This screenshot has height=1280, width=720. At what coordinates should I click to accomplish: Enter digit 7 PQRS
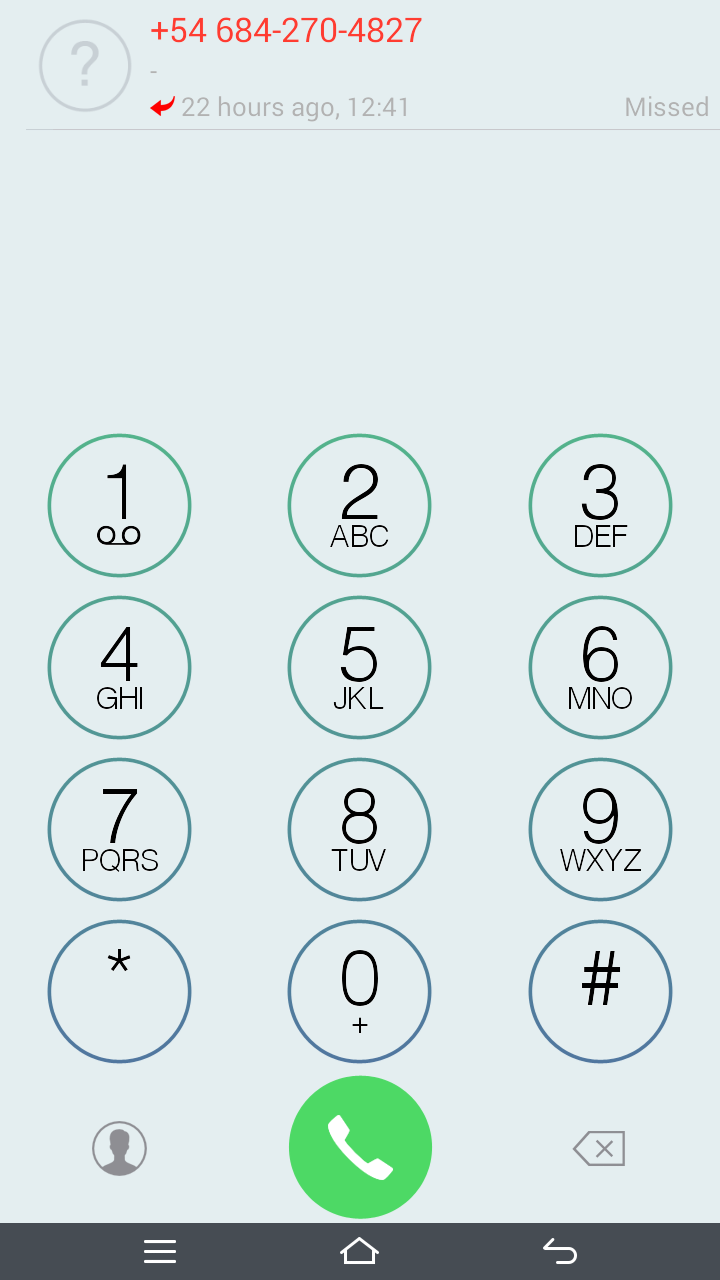[119, 829]
